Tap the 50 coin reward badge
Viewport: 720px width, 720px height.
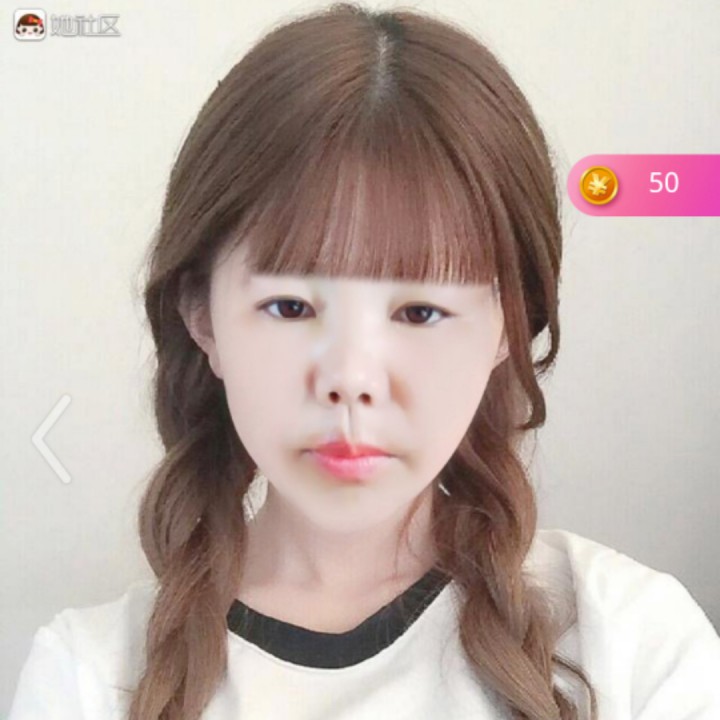[644, 185]
